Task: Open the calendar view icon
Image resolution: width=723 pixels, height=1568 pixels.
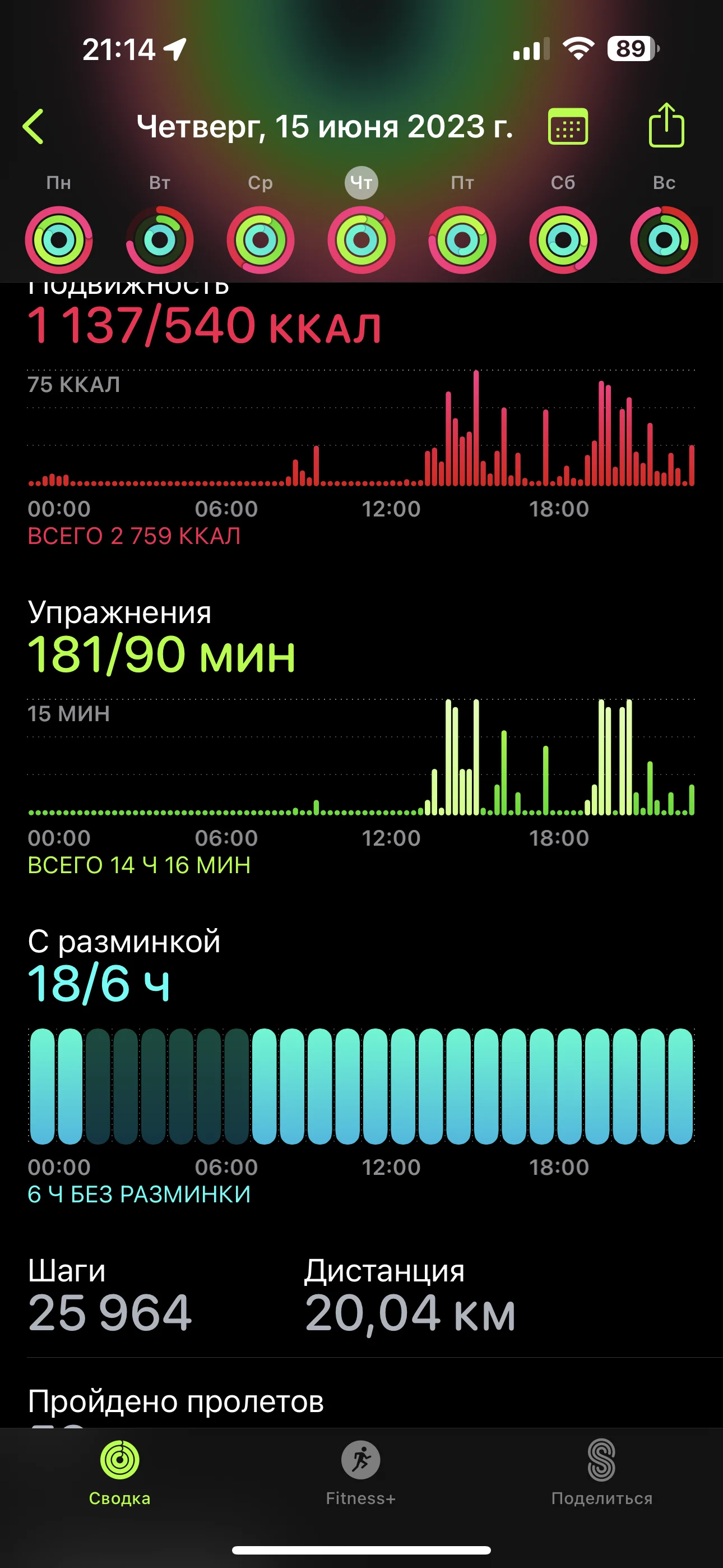Action: (x=568, y=127)
